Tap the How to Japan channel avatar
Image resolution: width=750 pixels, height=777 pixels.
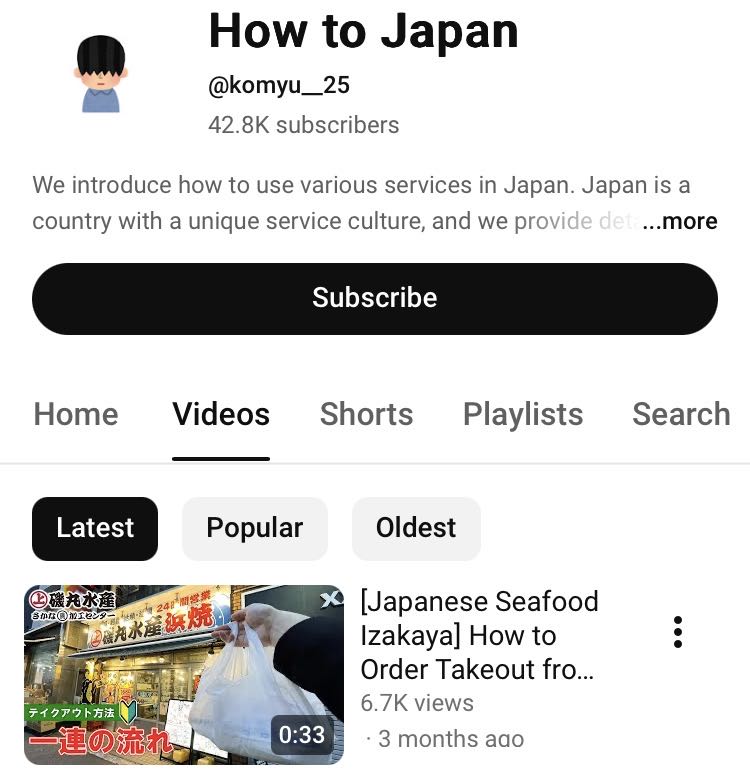click(x=100, y=74)
